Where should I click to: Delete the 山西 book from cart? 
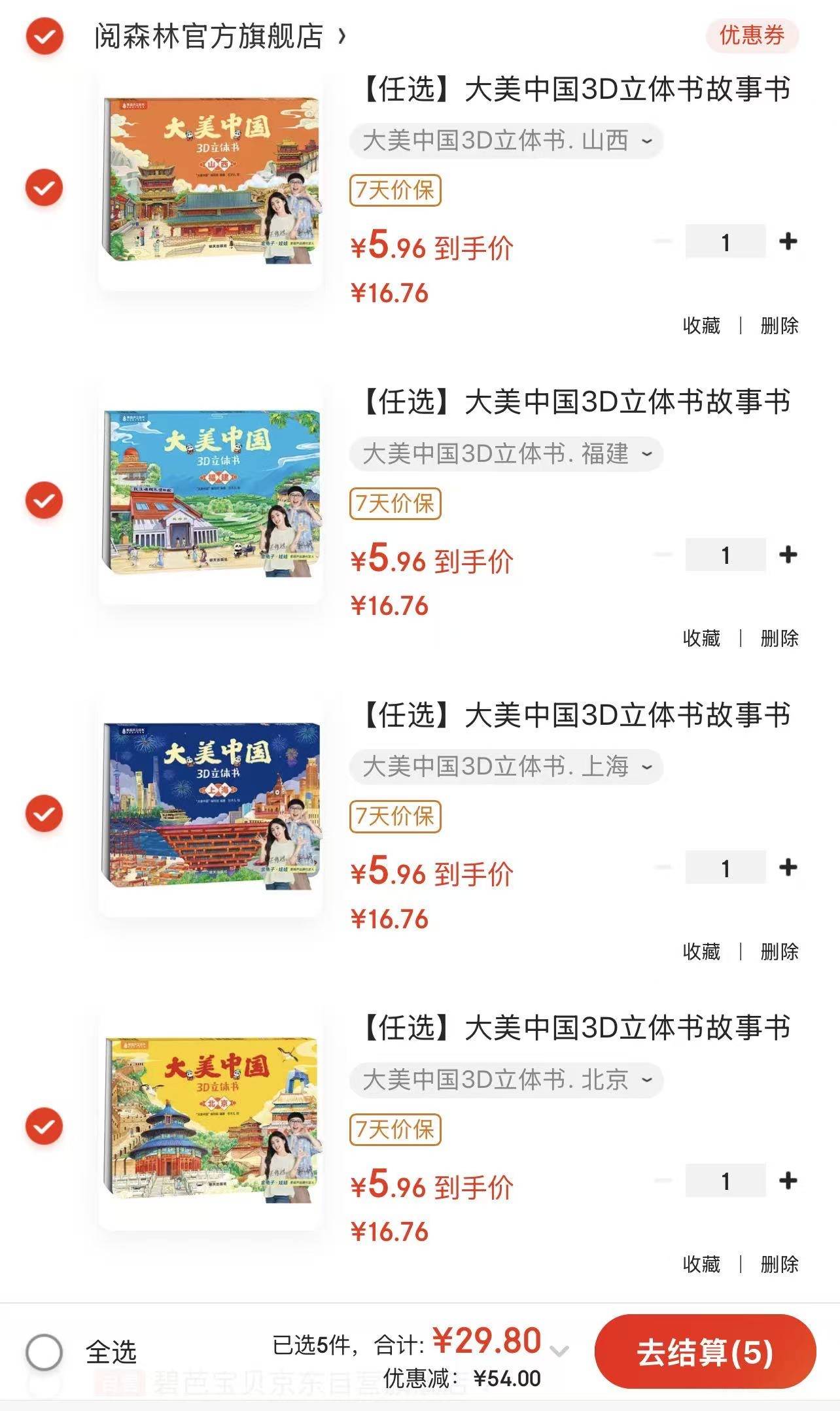[x=779, y=325]
